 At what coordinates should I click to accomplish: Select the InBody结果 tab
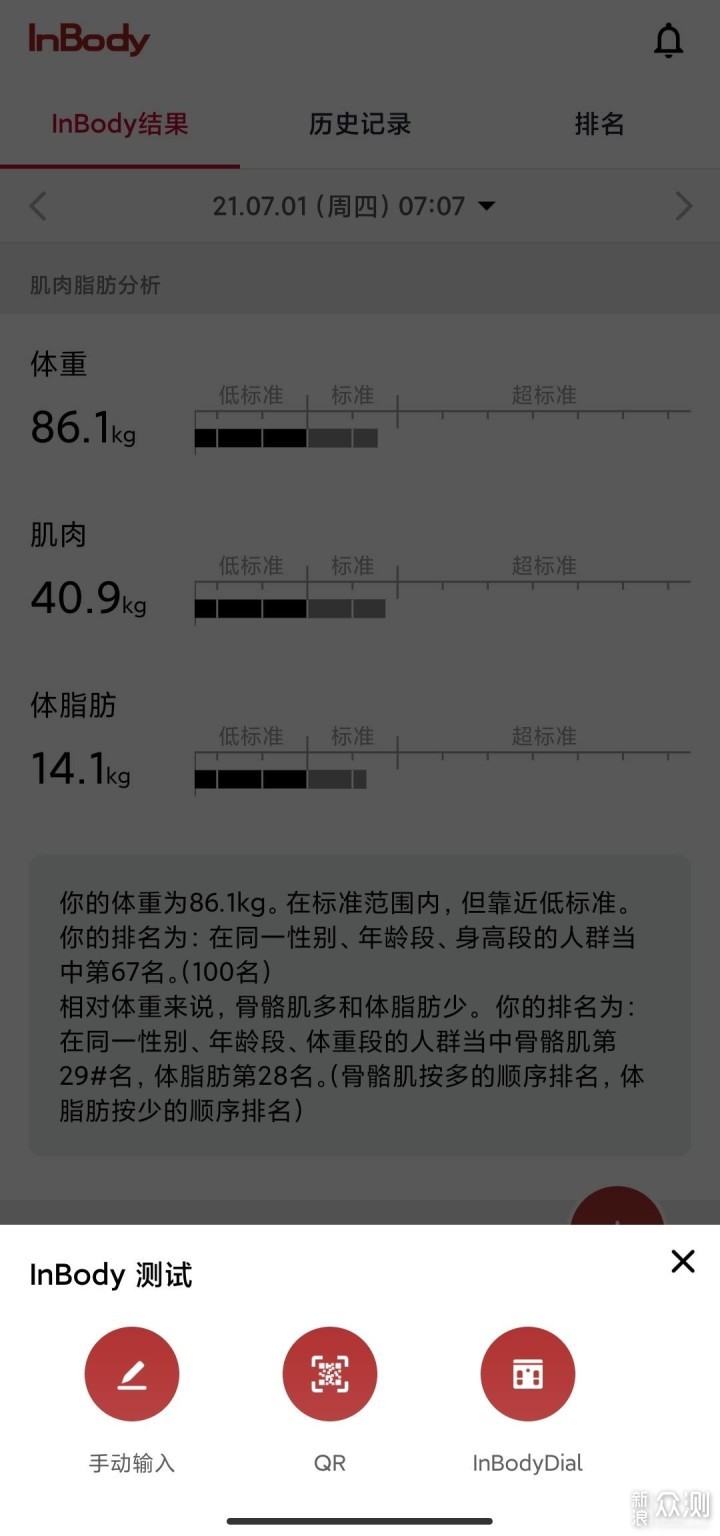pos(120,124)
